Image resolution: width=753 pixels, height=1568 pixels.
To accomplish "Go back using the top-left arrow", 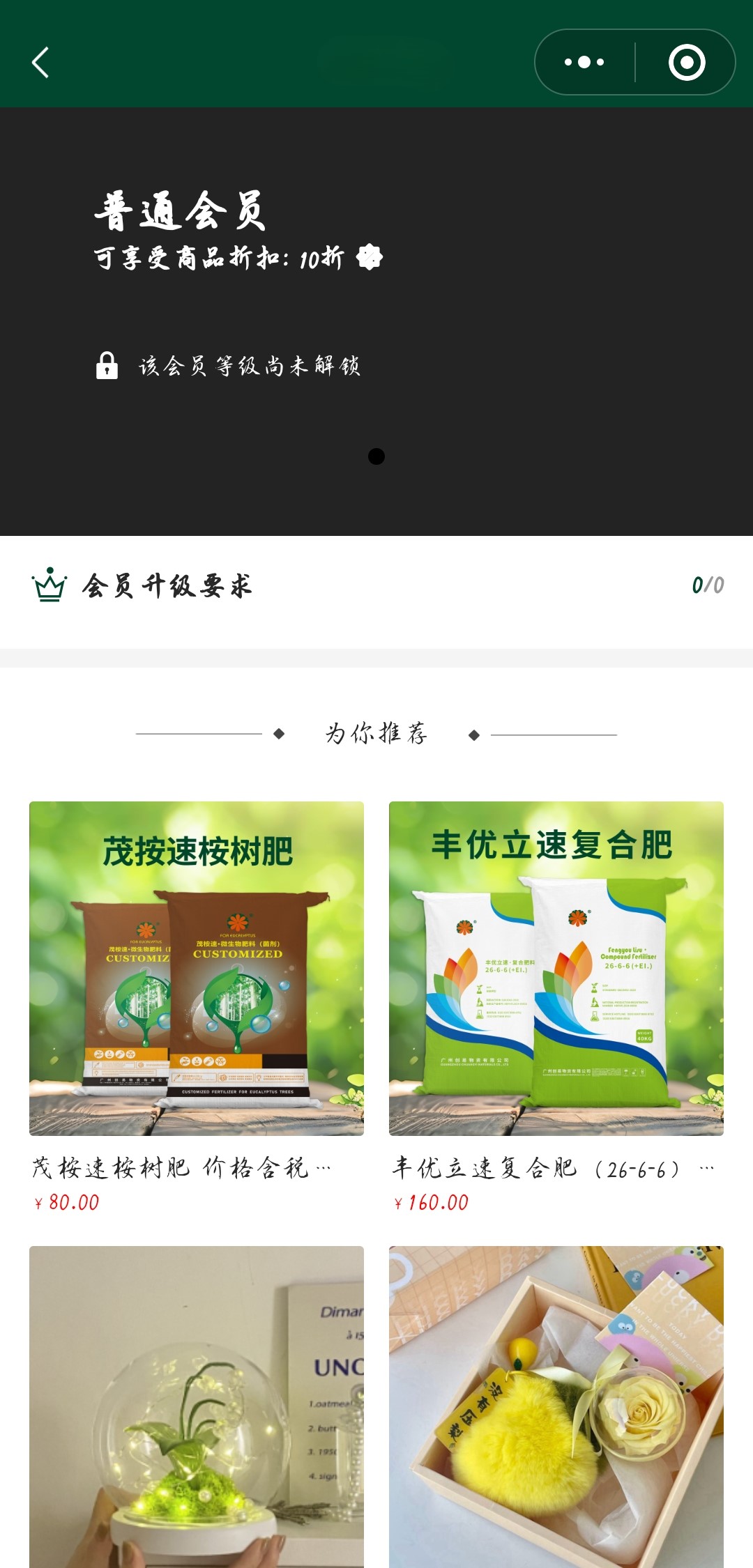I will [40, 63].
